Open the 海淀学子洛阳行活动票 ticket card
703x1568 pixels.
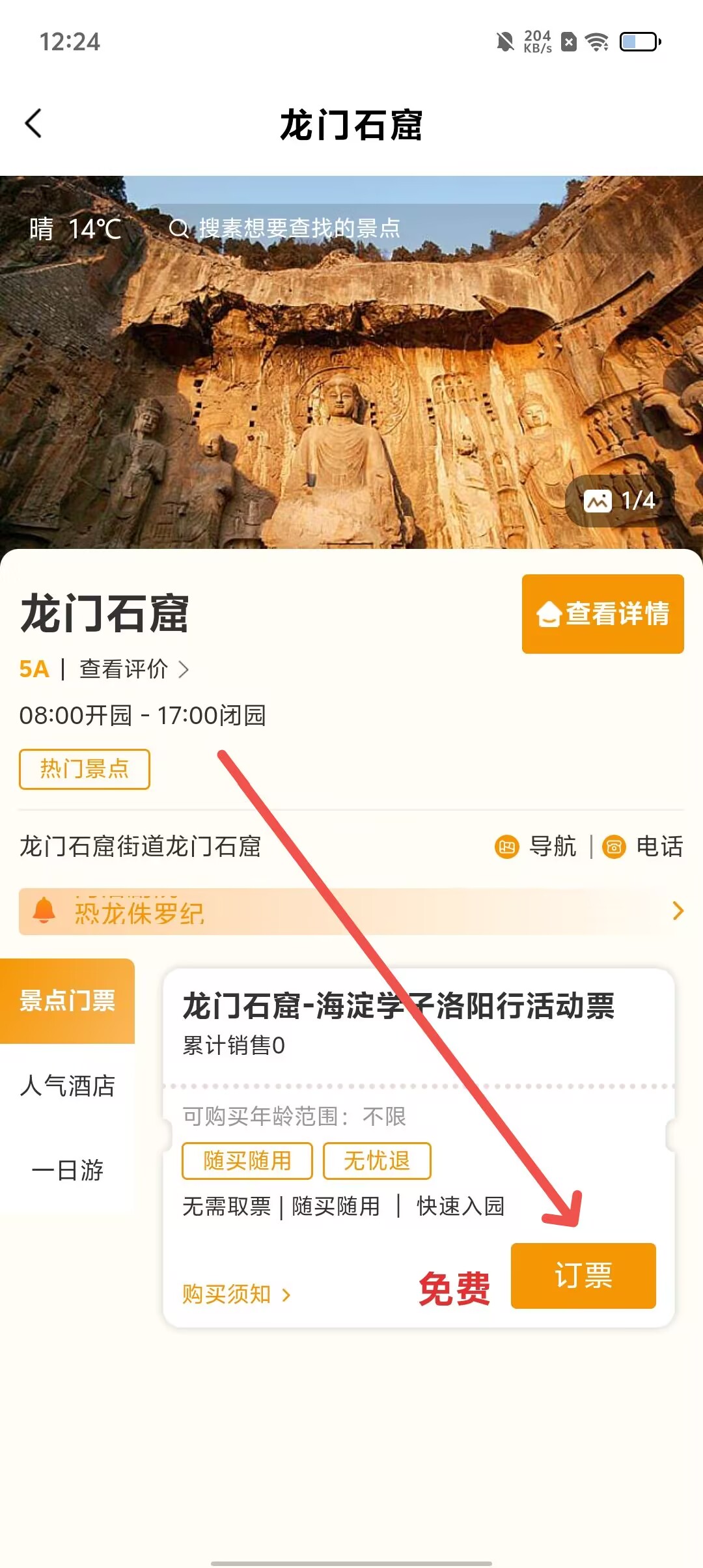[x=398, y=1006]
